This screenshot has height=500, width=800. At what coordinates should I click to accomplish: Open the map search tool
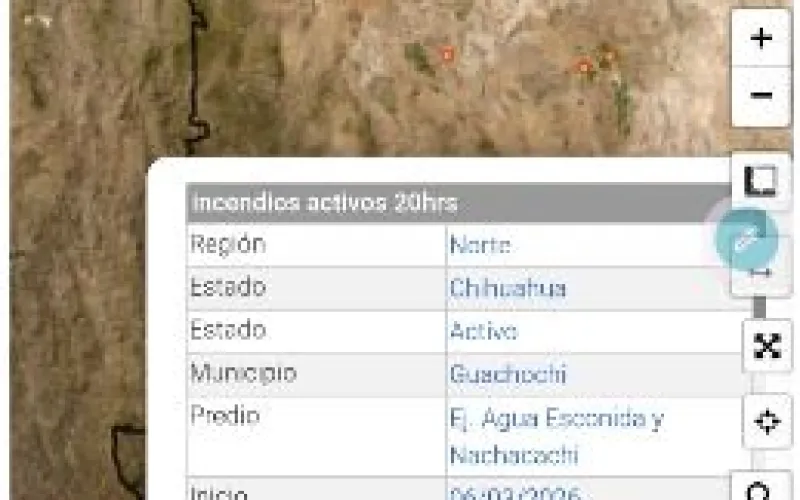762,488
